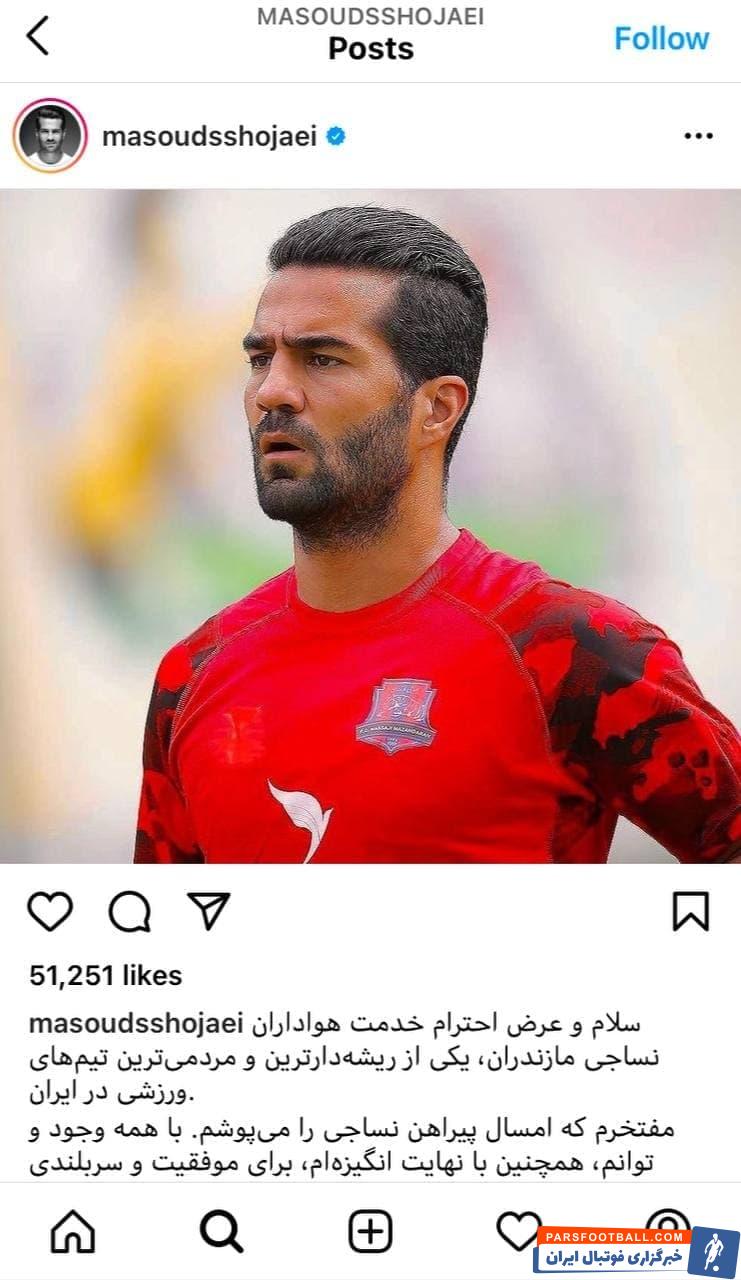The image size is (741, 1280).
Task: Open comments with the speech bubble icon
Action: coord(130,911)
